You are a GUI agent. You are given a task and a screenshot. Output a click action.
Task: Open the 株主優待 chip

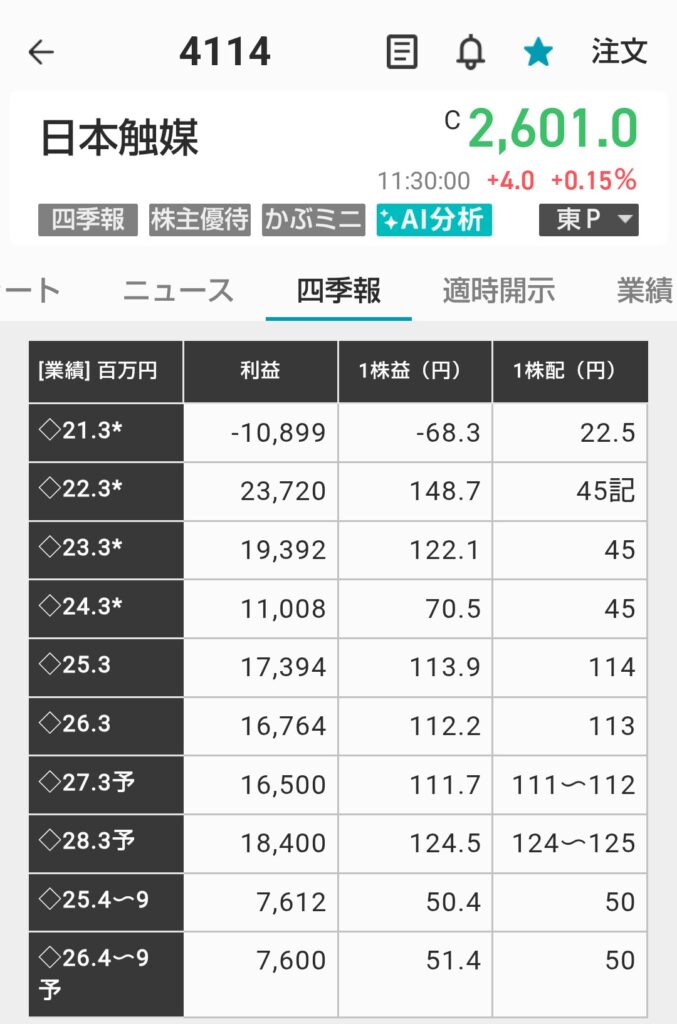[x=200, y=219]
